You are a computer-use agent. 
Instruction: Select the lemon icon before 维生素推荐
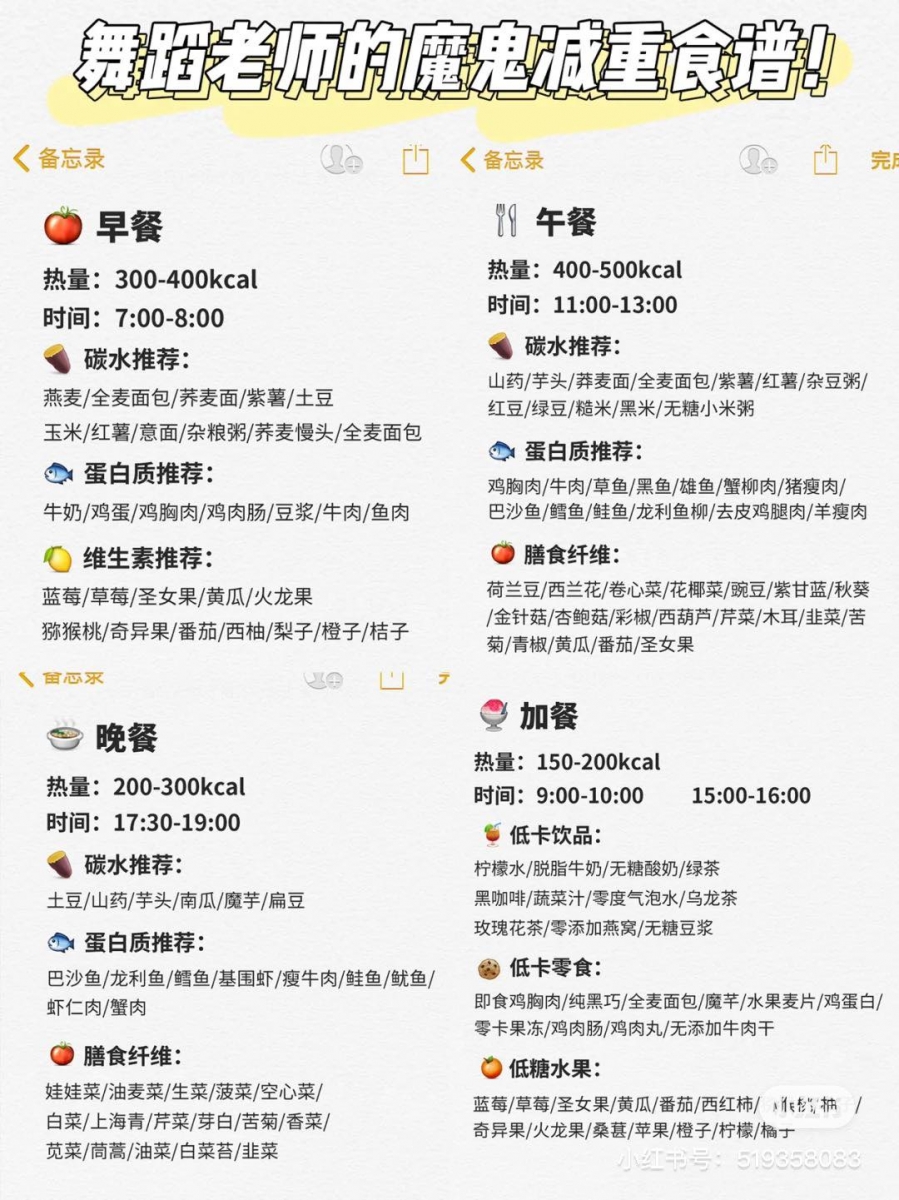click(x=54, y=559)
